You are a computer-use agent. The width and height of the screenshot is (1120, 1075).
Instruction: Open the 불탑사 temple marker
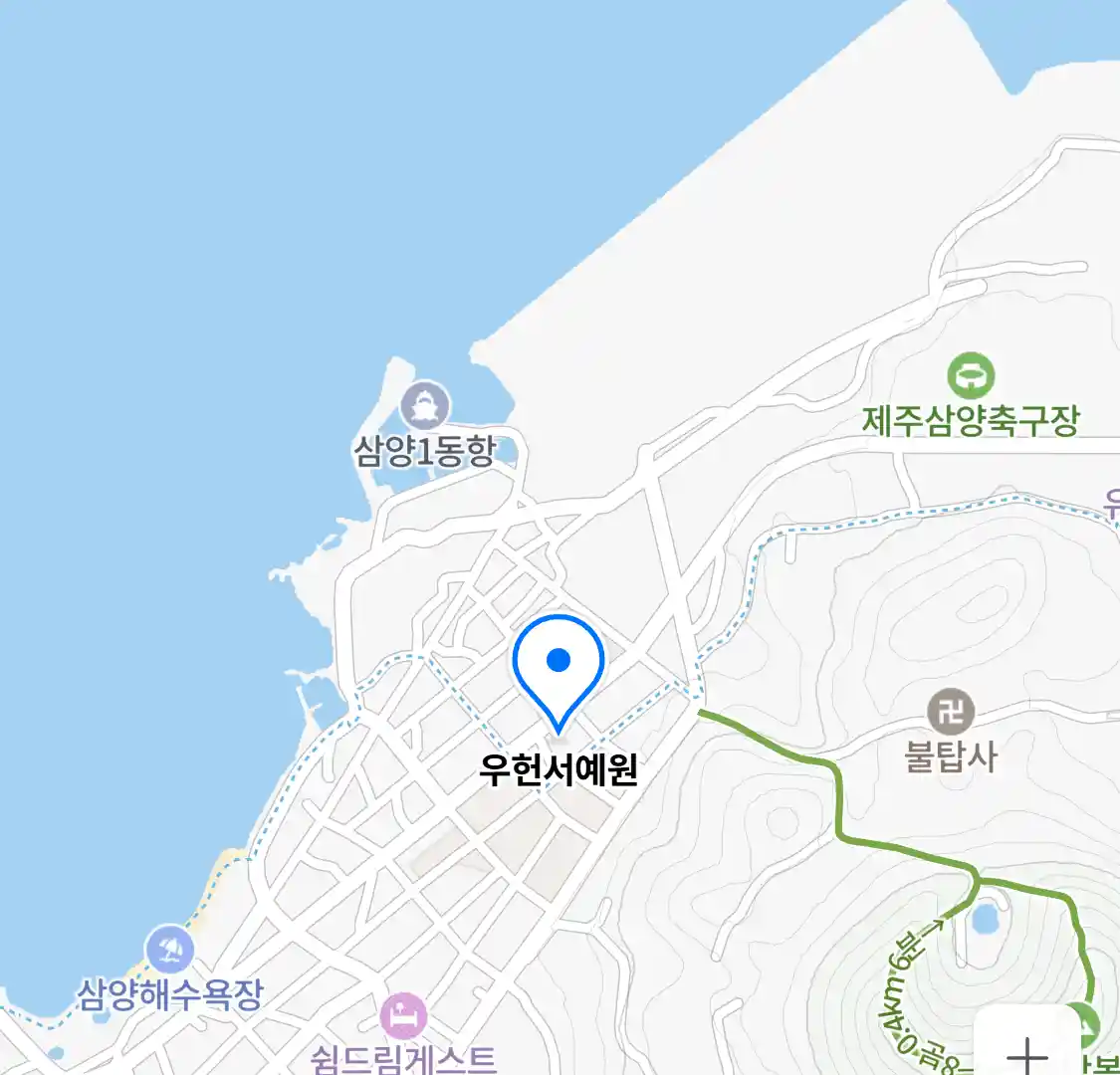pyautogui.click(x=951, y=712)
